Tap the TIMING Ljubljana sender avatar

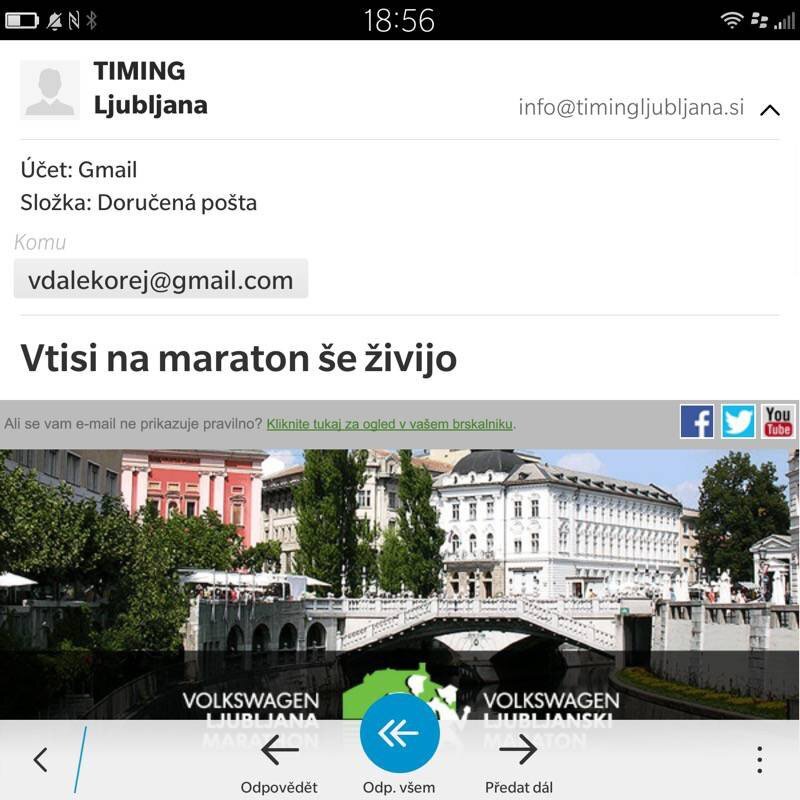click(50, 90)
